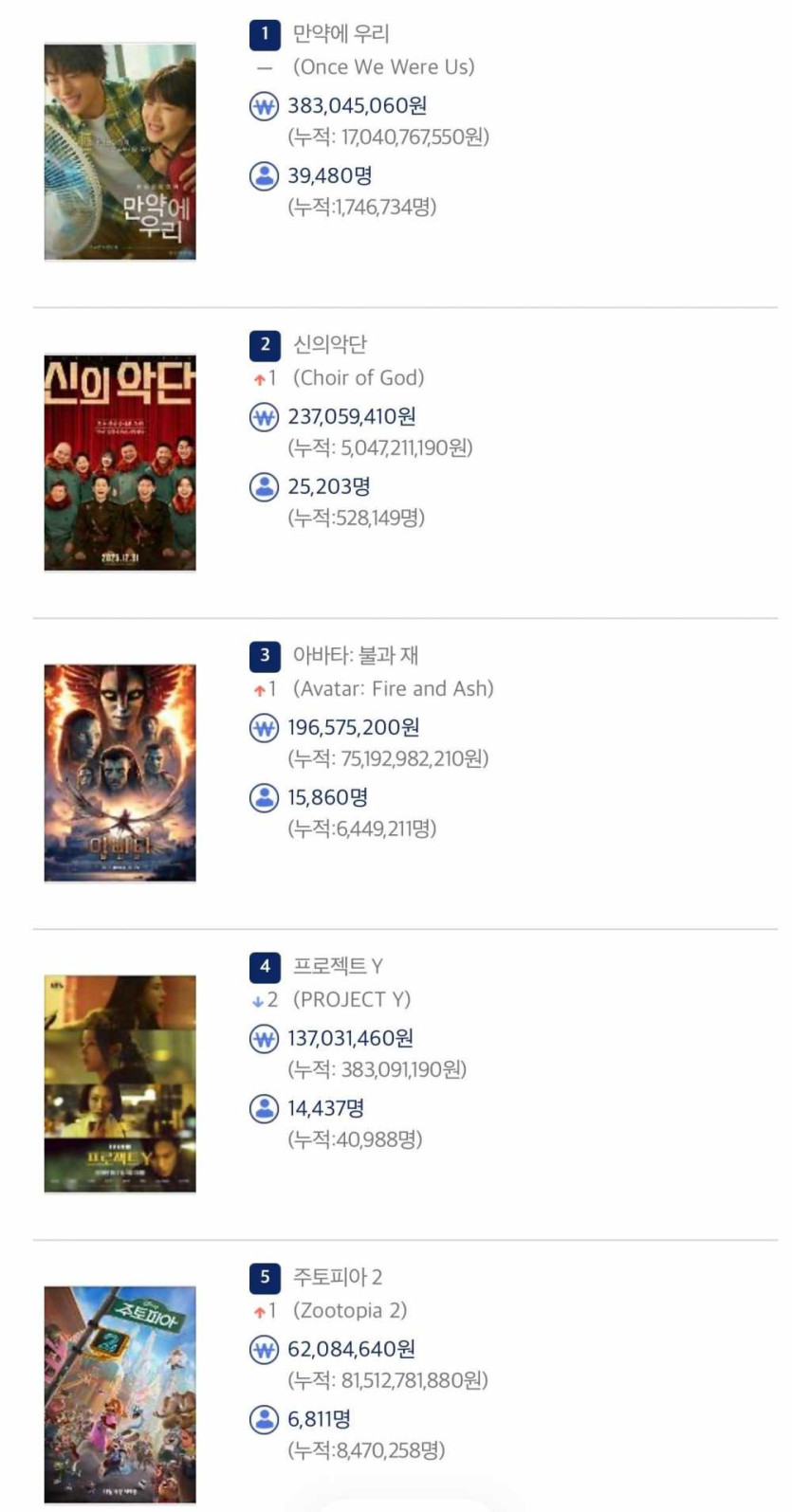Open the 프로젝트 Y (PROJECT Y) listing
The width and height of the screenshot is (792, 1512).
(338, 967)
